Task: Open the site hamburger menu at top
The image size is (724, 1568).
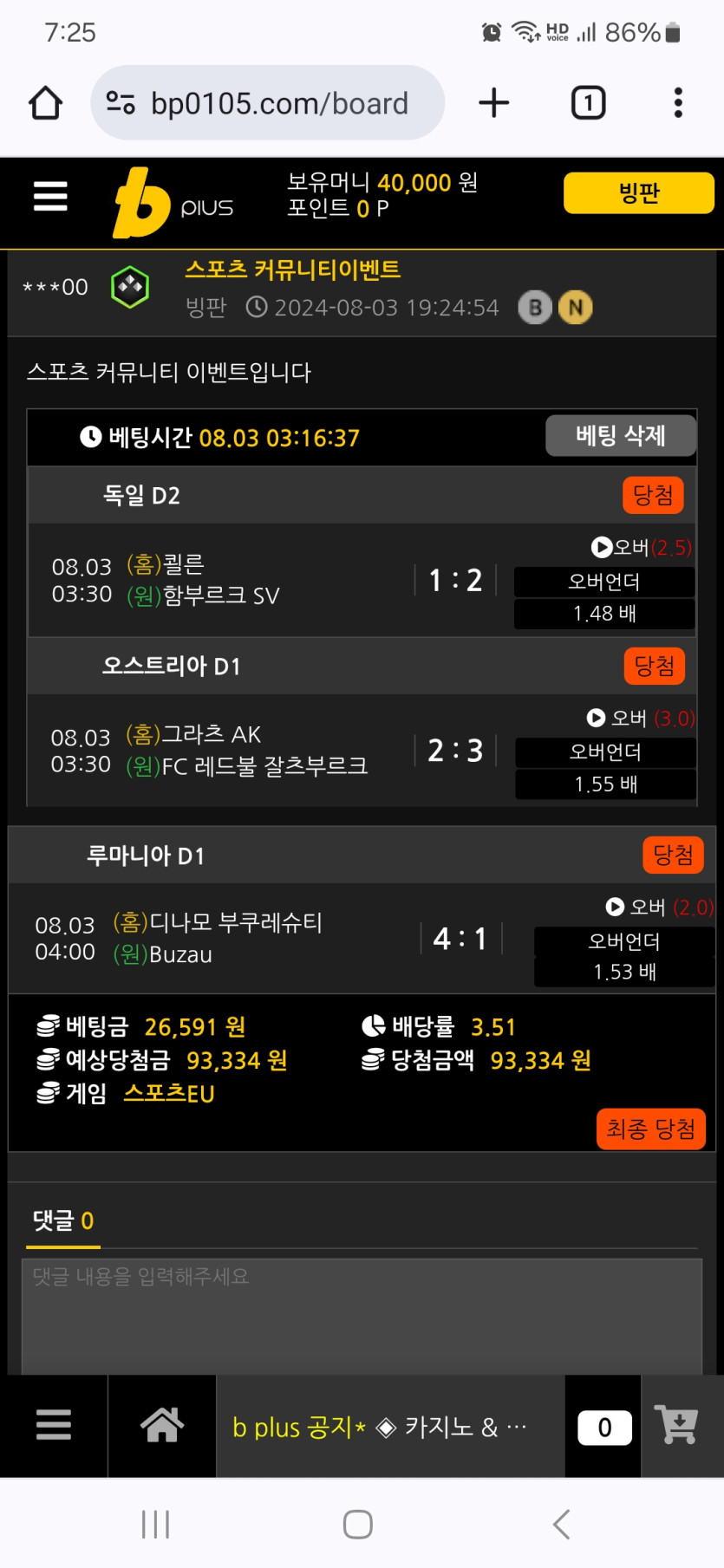Action: coord(50,196)
